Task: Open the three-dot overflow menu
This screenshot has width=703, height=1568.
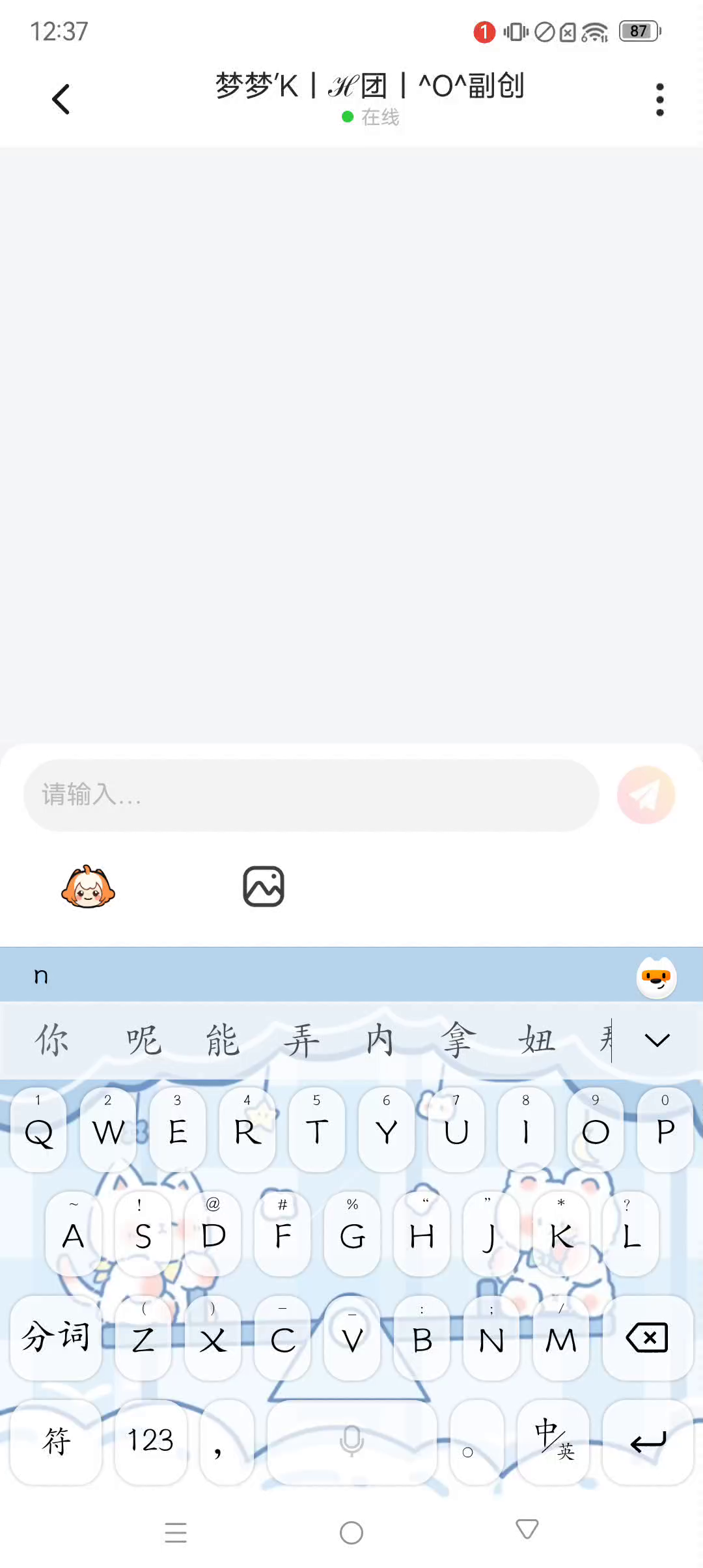Action: point(659,100)
